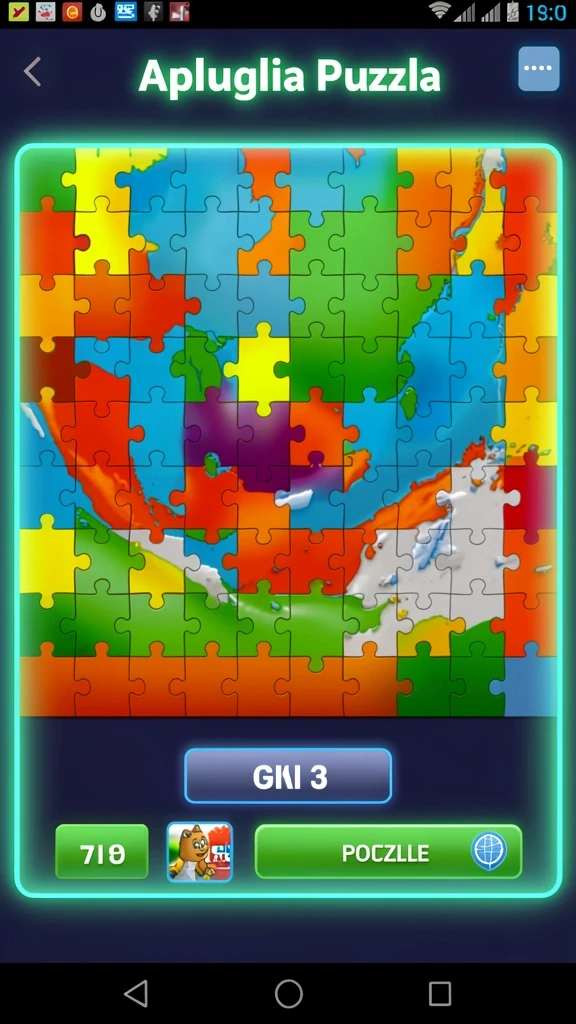576x1024 pixels.
Task: Open the three-dot overflow menu
Action: [539, 69]
